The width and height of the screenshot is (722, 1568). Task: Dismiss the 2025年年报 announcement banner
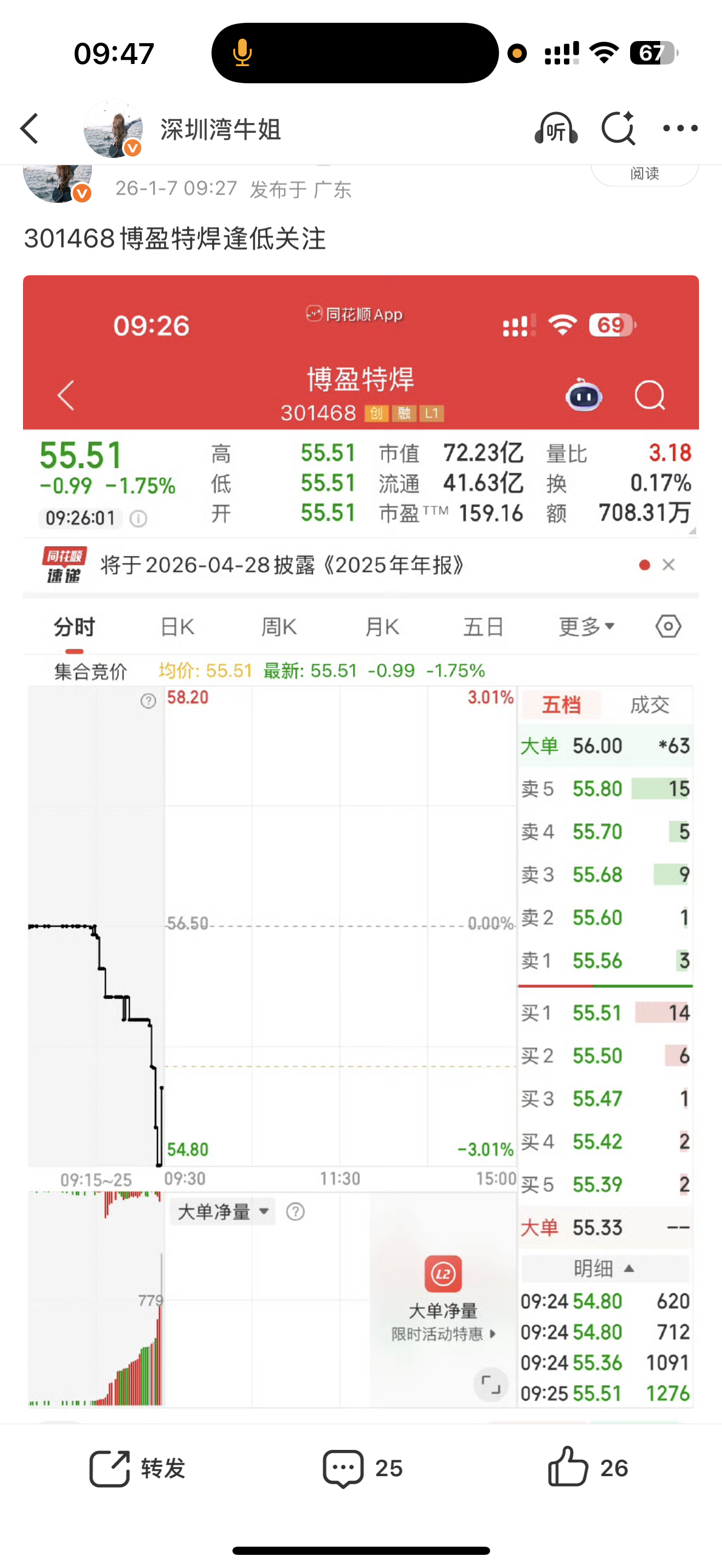click(x=668, y=565)
